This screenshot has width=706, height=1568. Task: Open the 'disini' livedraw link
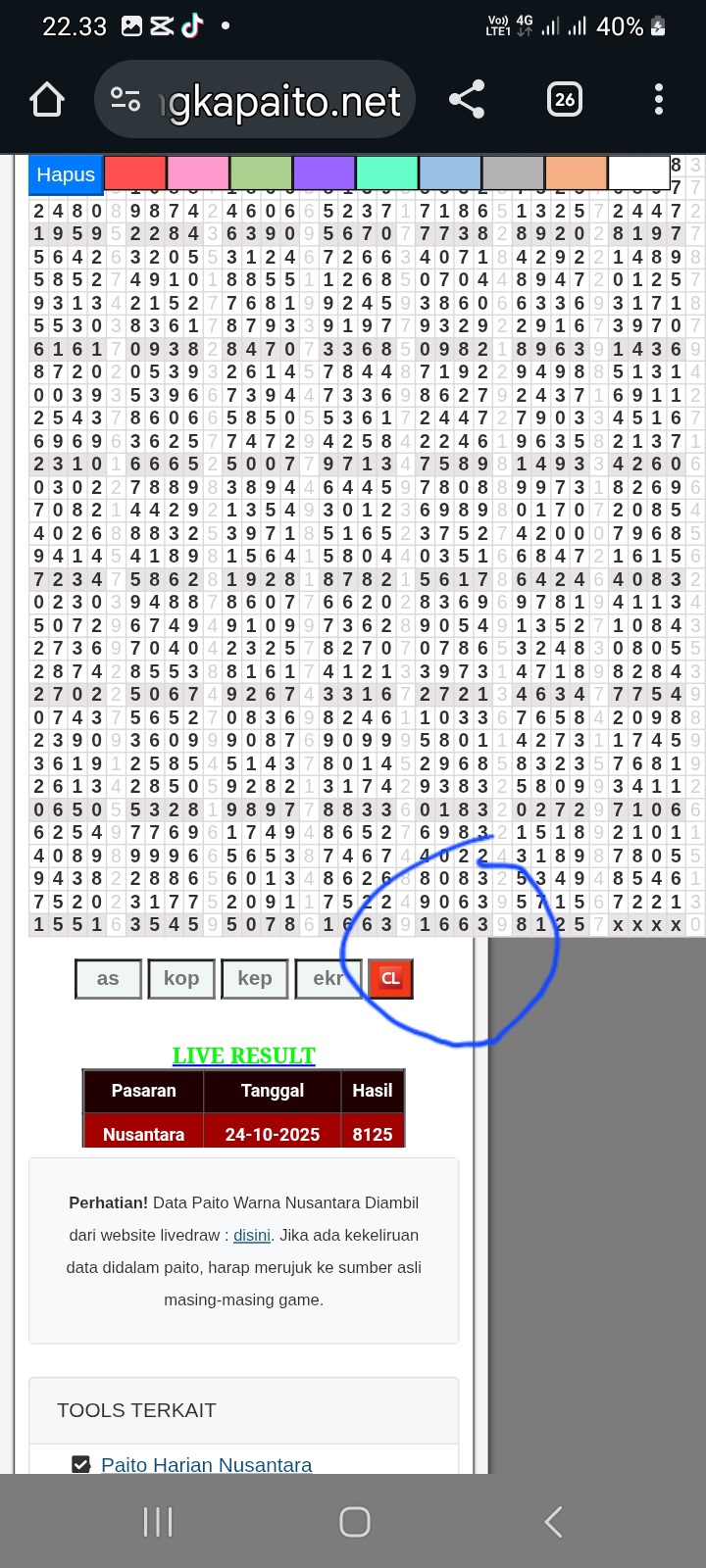tap(252, 1235)
